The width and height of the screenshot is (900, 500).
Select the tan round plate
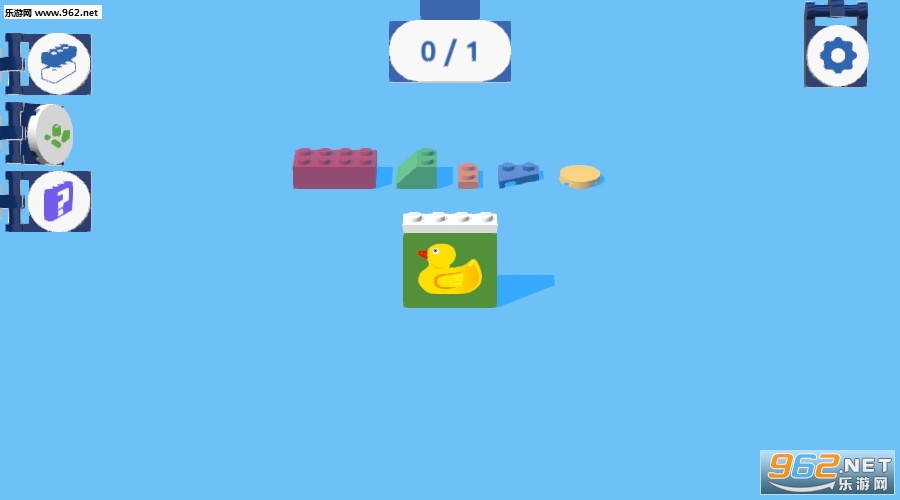(579, 176)
